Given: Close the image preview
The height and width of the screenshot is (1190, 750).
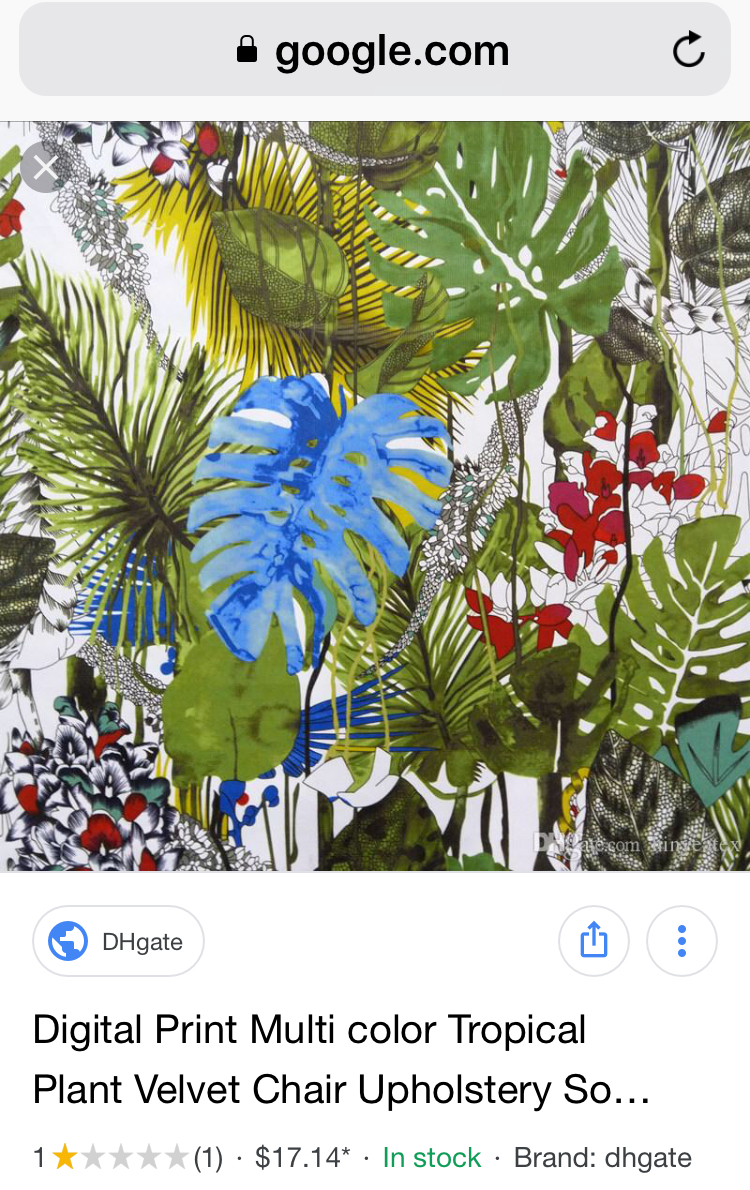Looking at the screenshot, I should pyautogui.click(x=43, y=169).
